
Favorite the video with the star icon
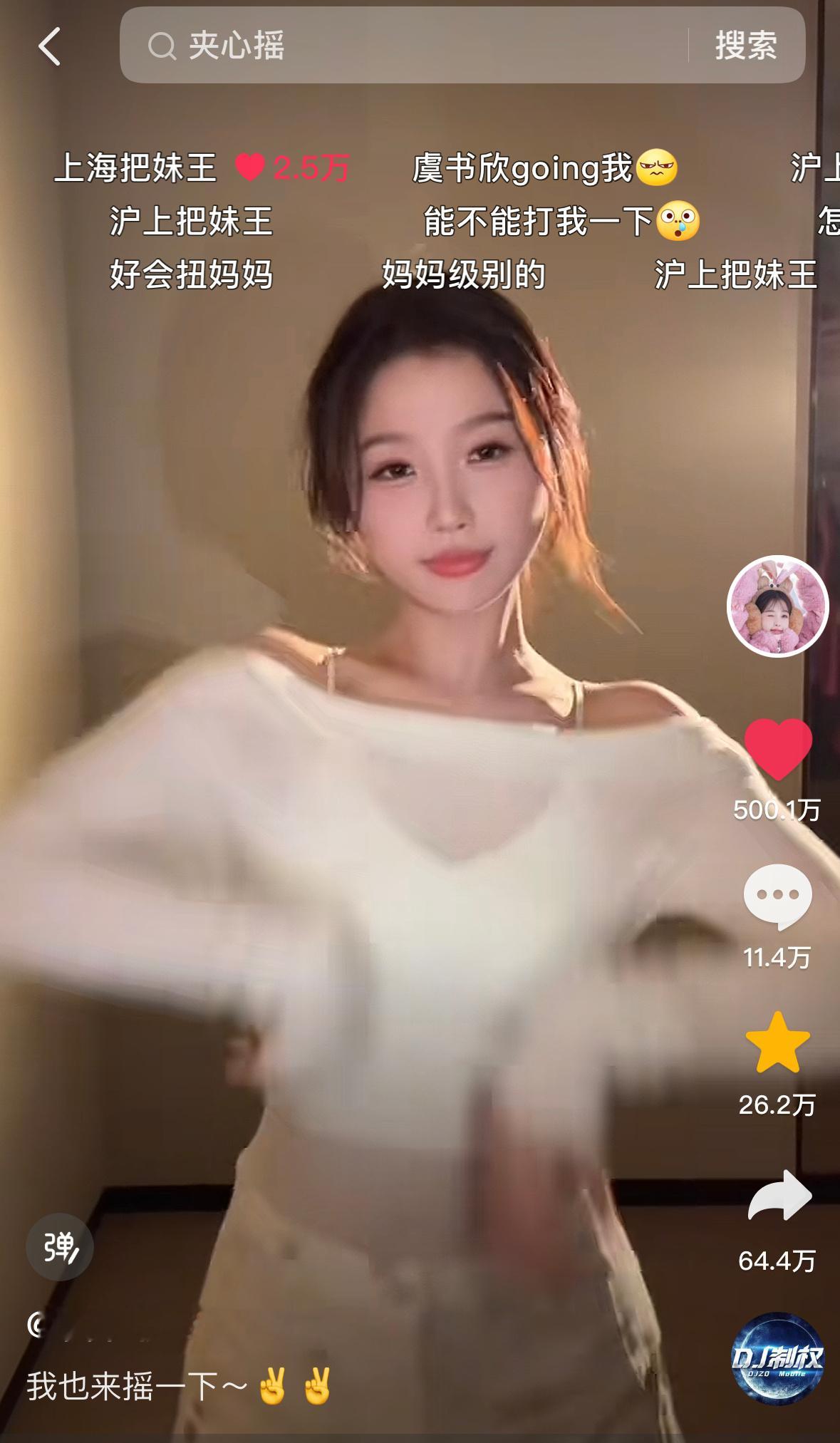(x=777, y=1043)
